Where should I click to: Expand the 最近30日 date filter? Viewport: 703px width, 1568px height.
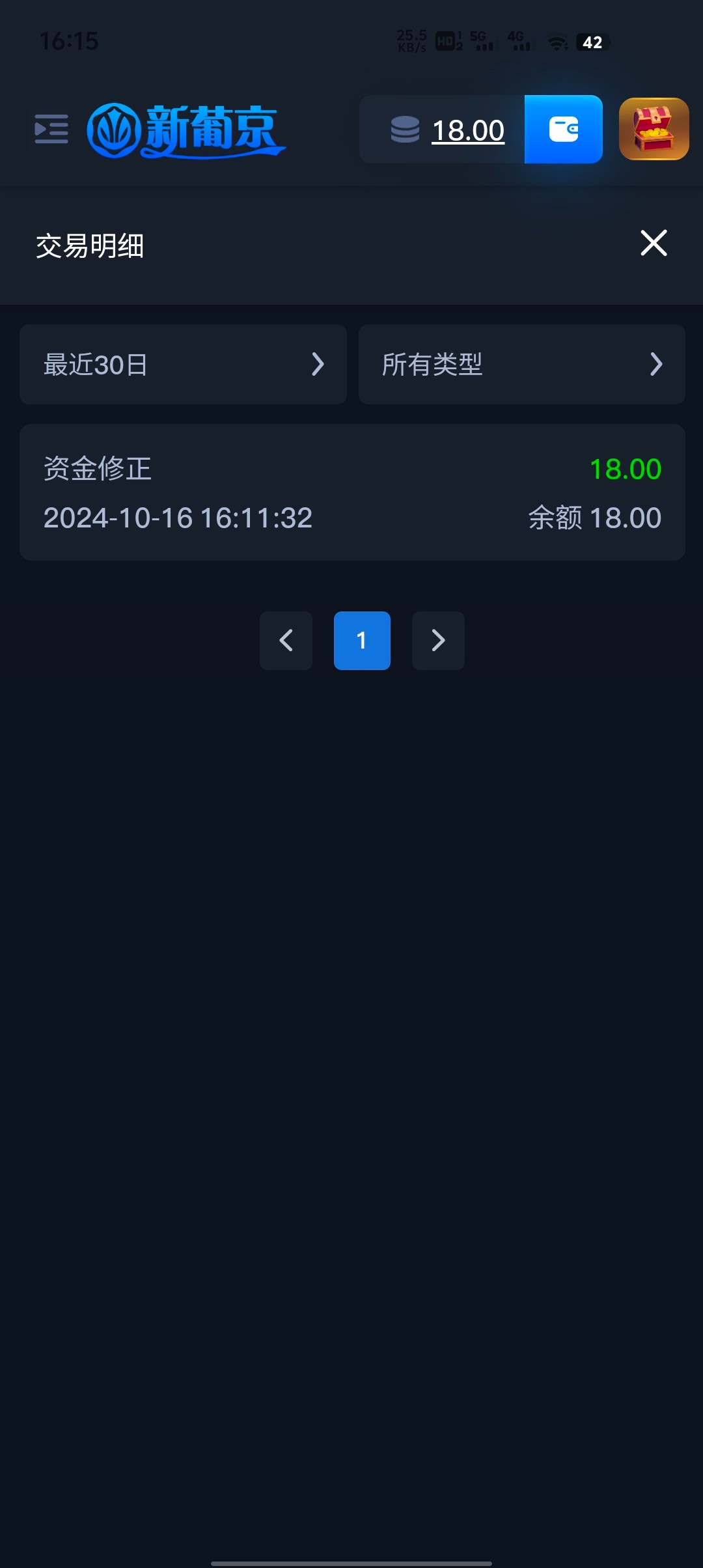click(x=183, y=364)
